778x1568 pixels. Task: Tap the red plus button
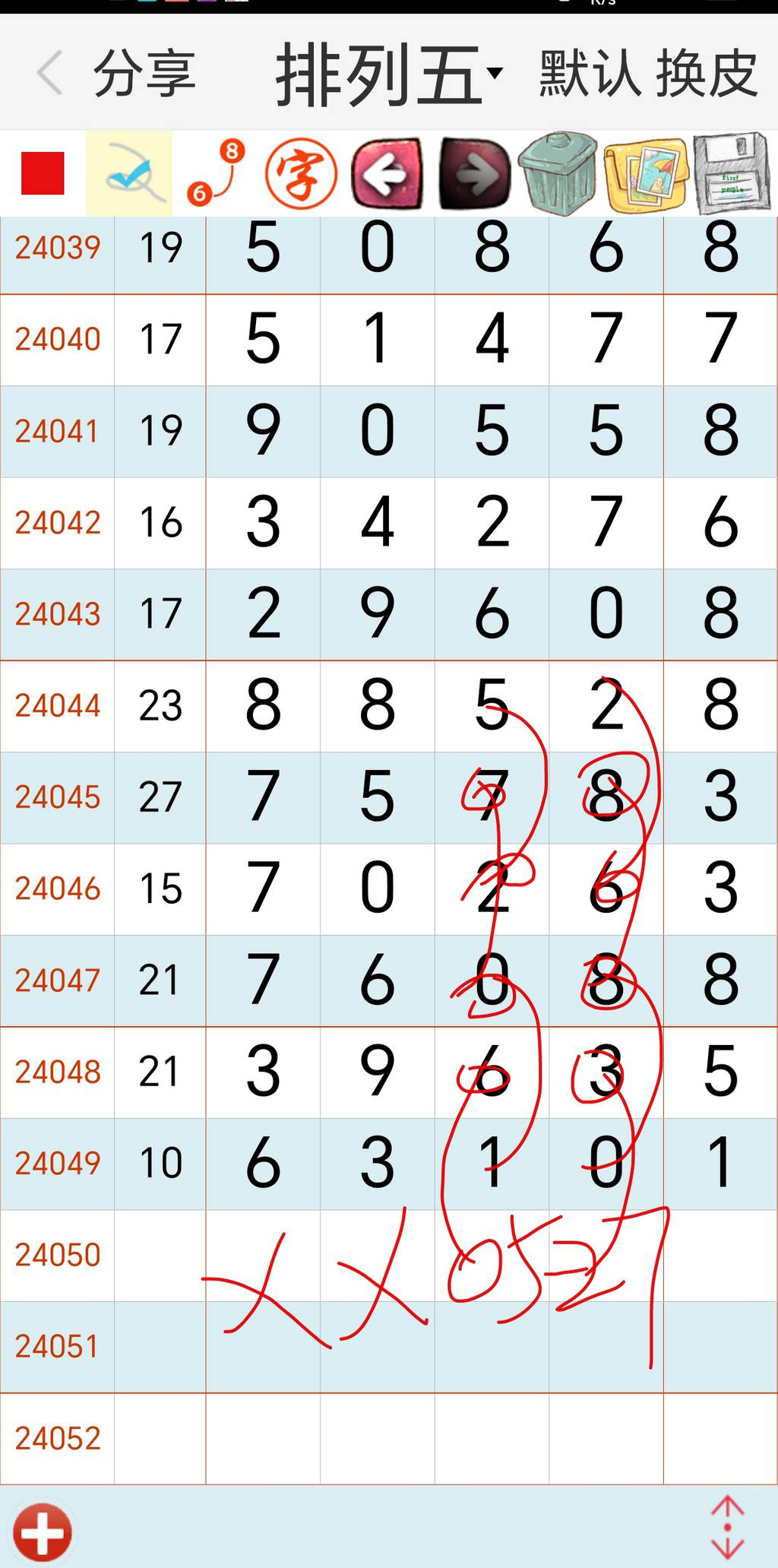[43, 1532]
